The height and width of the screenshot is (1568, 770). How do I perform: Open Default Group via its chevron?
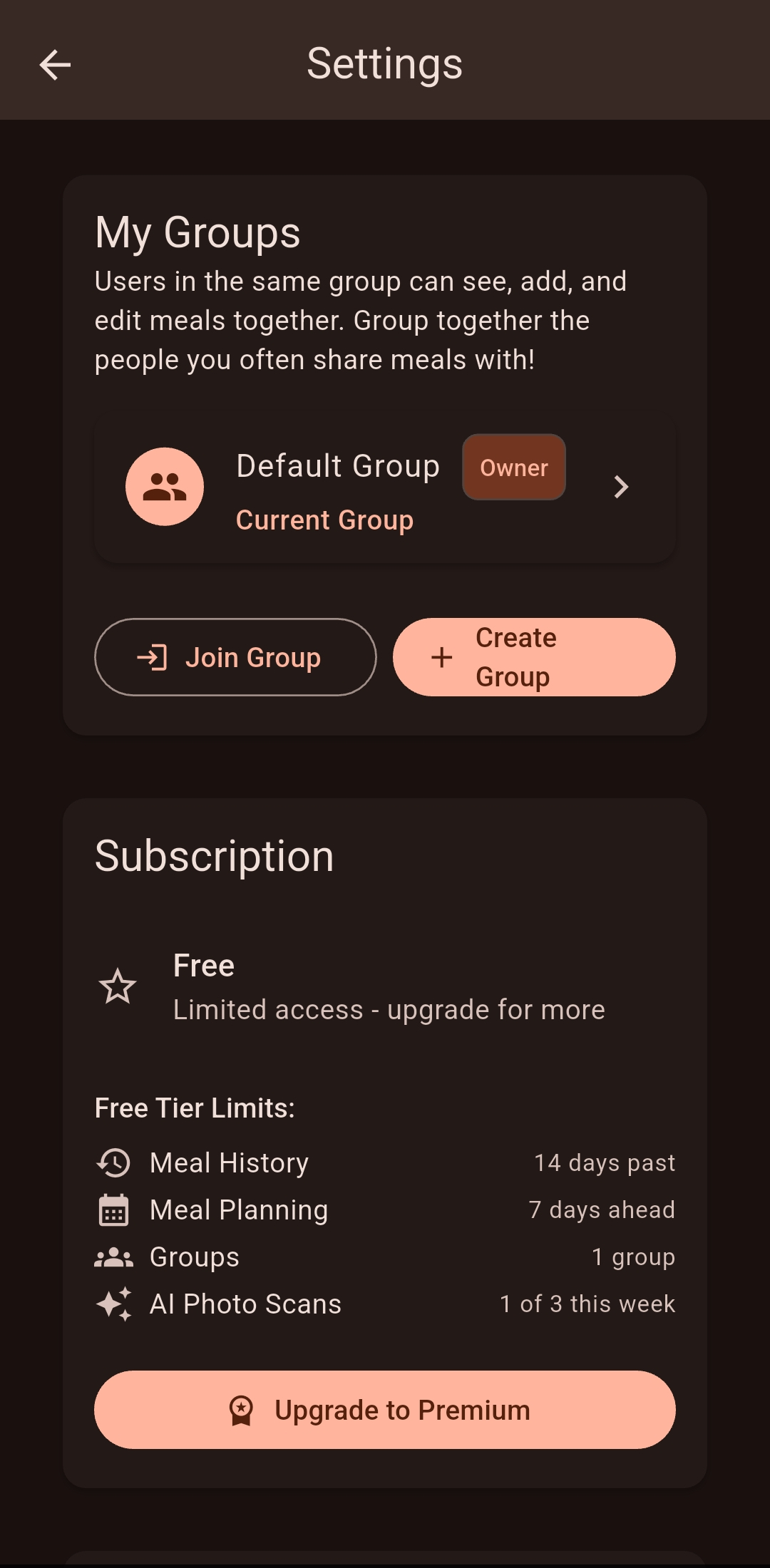coord(621,487)
